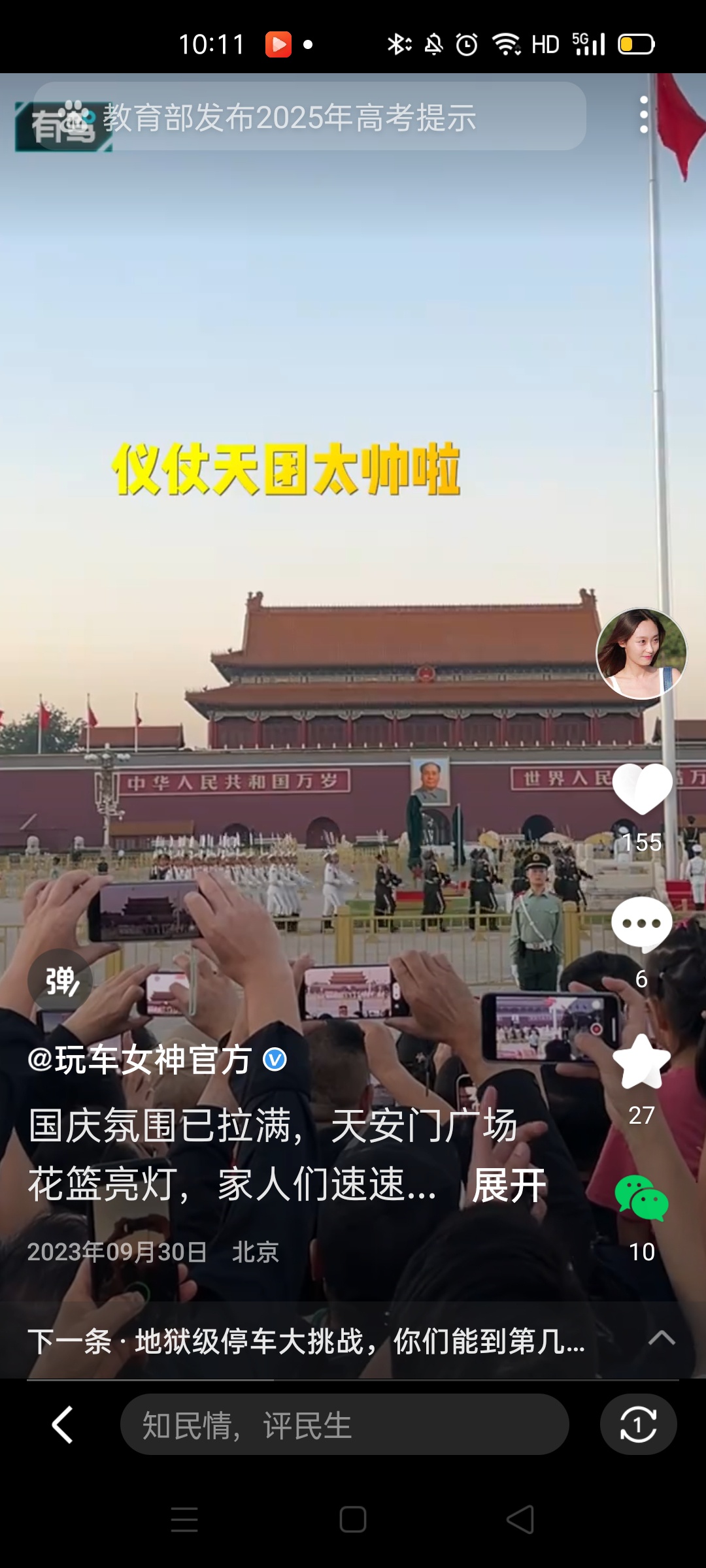The width and height of the screenshot is (706, 1568).
Task: Open the next video 地狱级停车大挑战
Action: (x=306, y=1342)
